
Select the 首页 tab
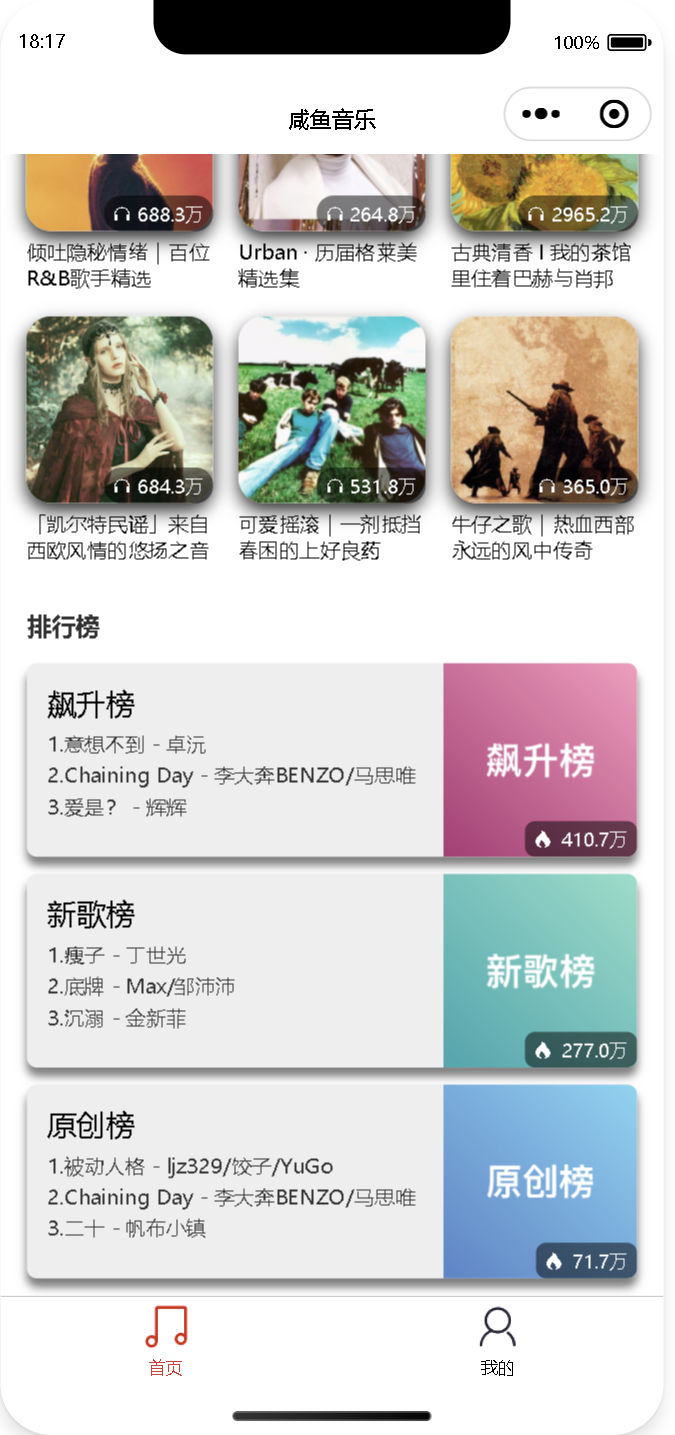click(x=166, y=1340)
